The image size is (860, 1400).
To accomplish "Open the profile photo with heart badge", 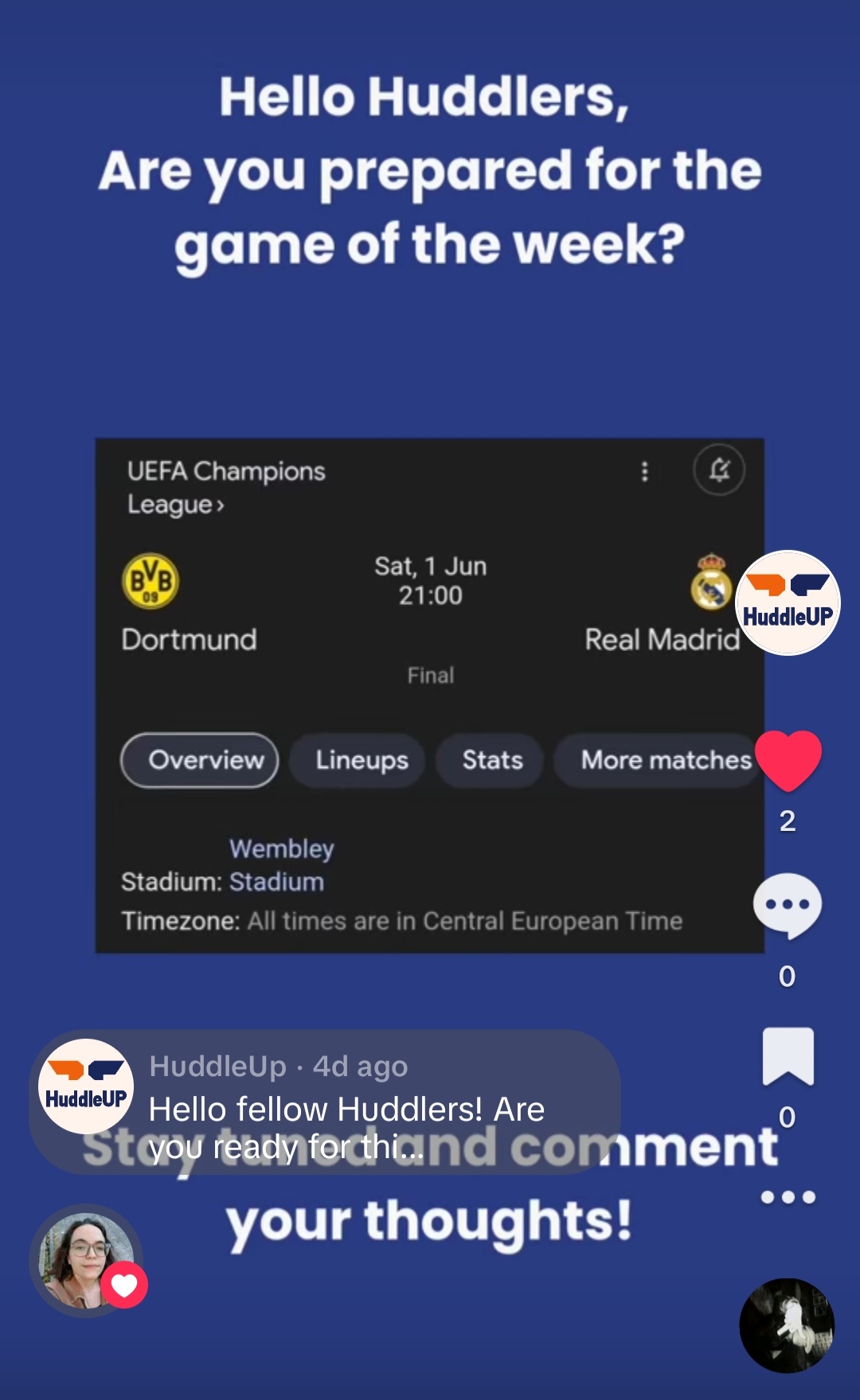I will 86,1261.
